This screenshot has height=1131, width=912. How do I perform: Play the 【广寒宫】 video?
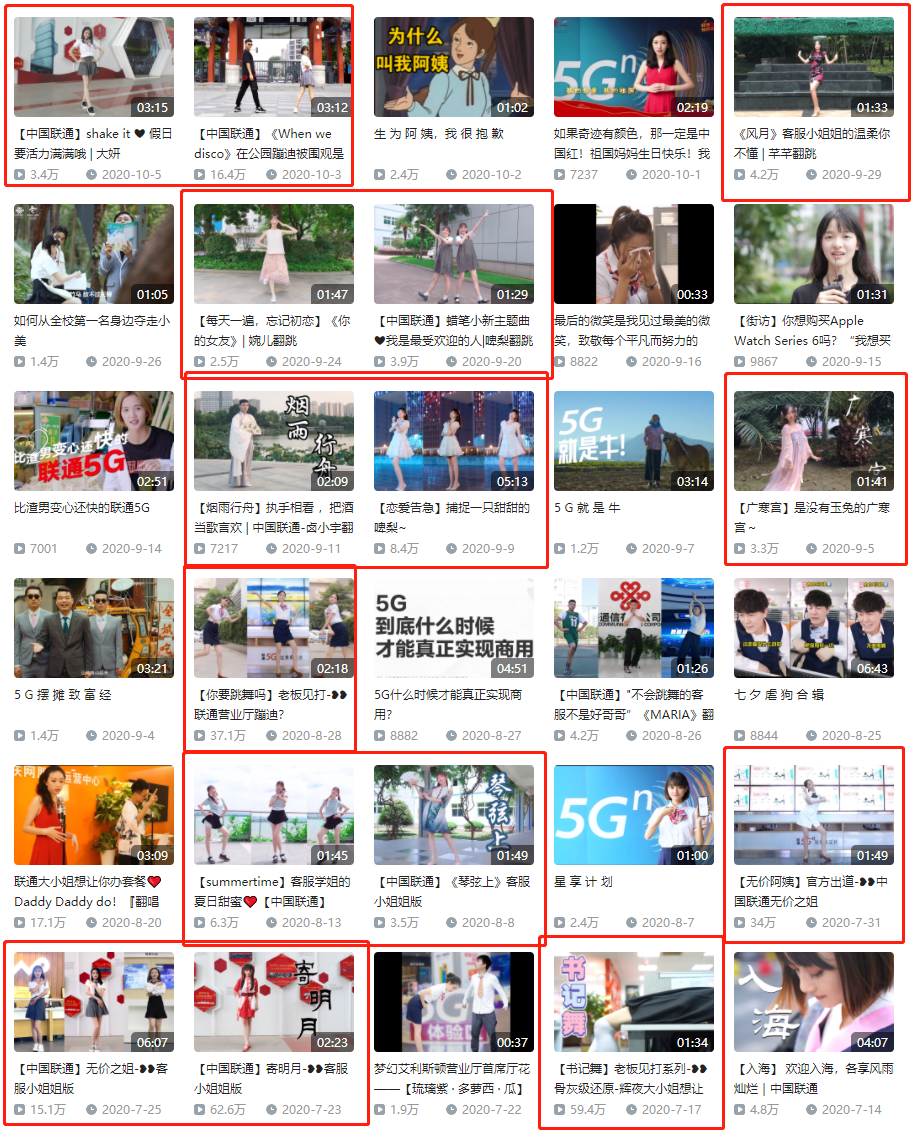pos(813,441)
